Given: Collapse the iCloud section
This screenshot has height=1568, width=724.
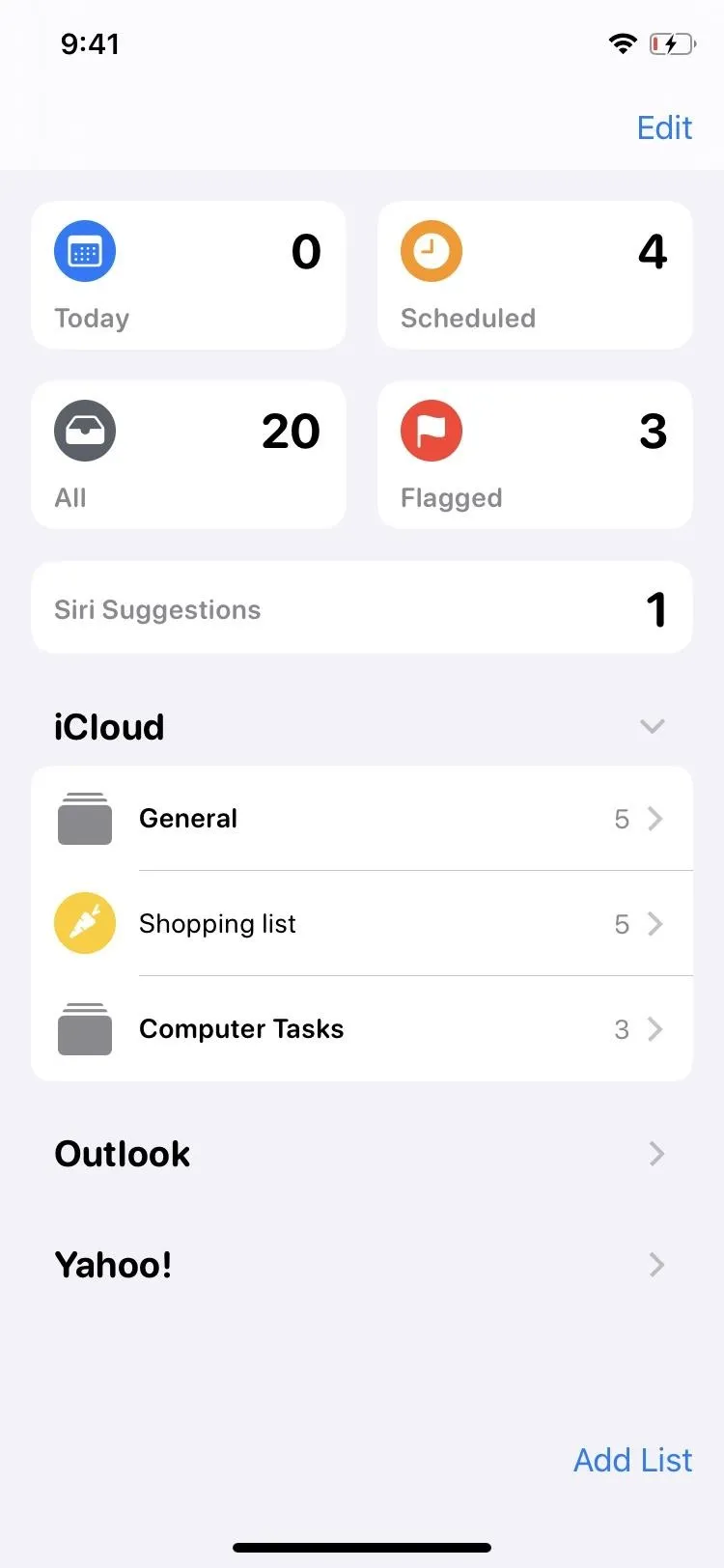Looking at the screenshot, I should tap(653, 726).
